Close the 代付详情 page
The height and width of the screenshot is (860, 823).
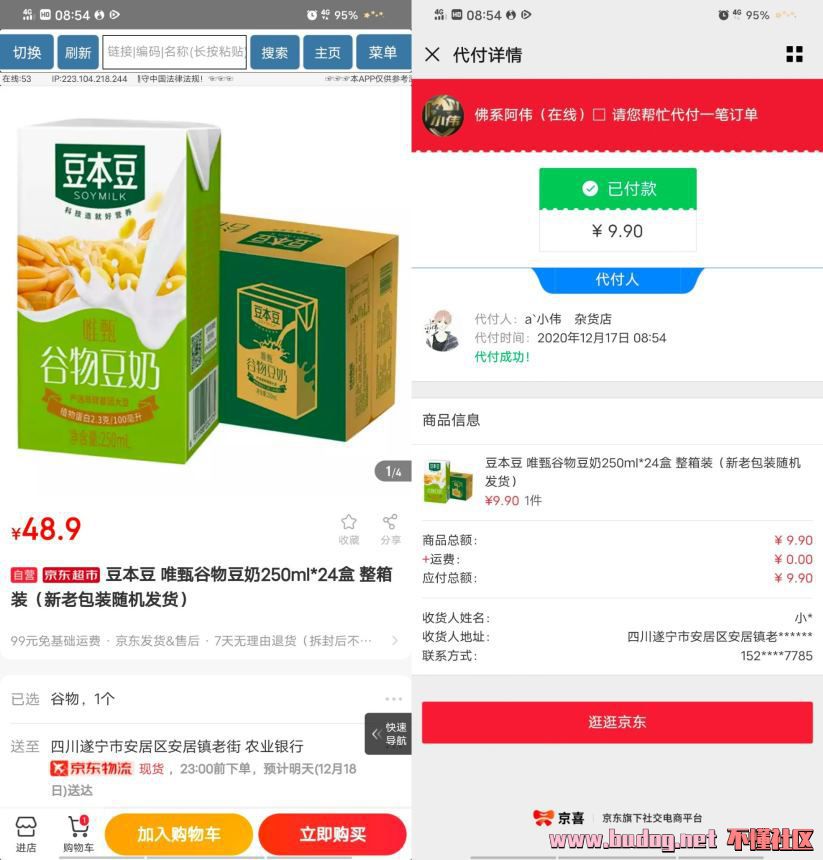pos(432,54)
